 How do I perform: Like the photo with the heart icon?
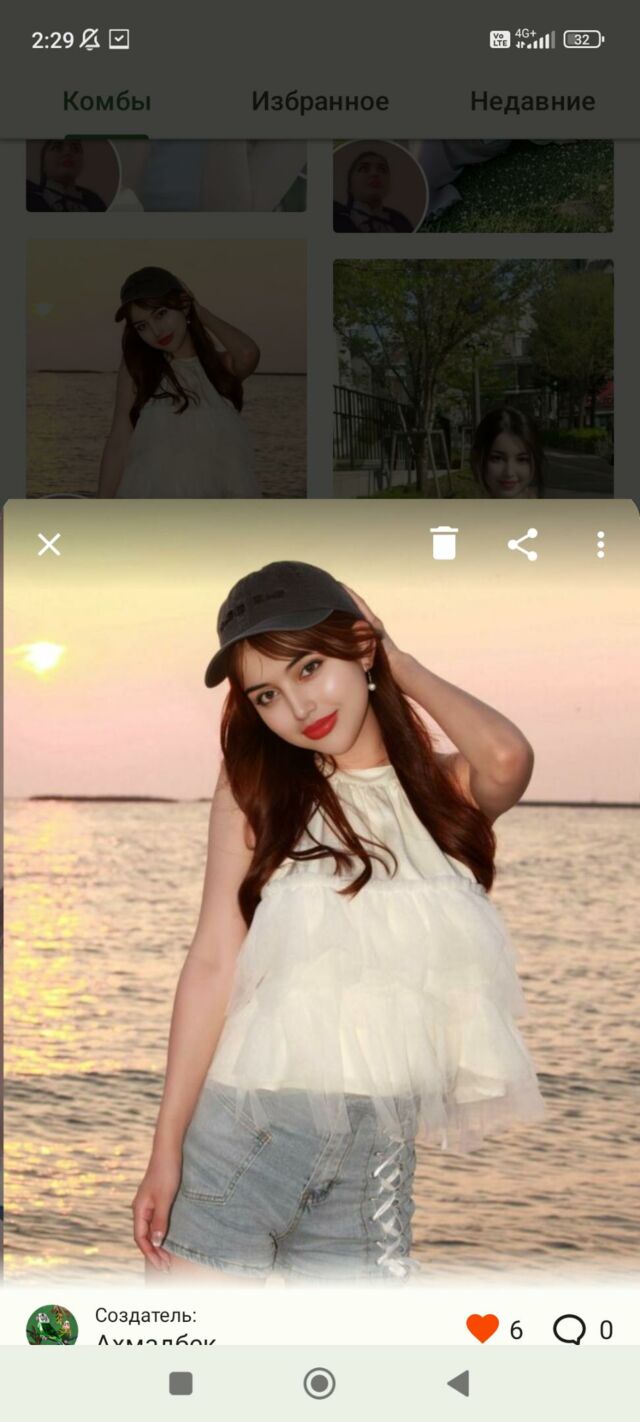tap(482, 1328)
